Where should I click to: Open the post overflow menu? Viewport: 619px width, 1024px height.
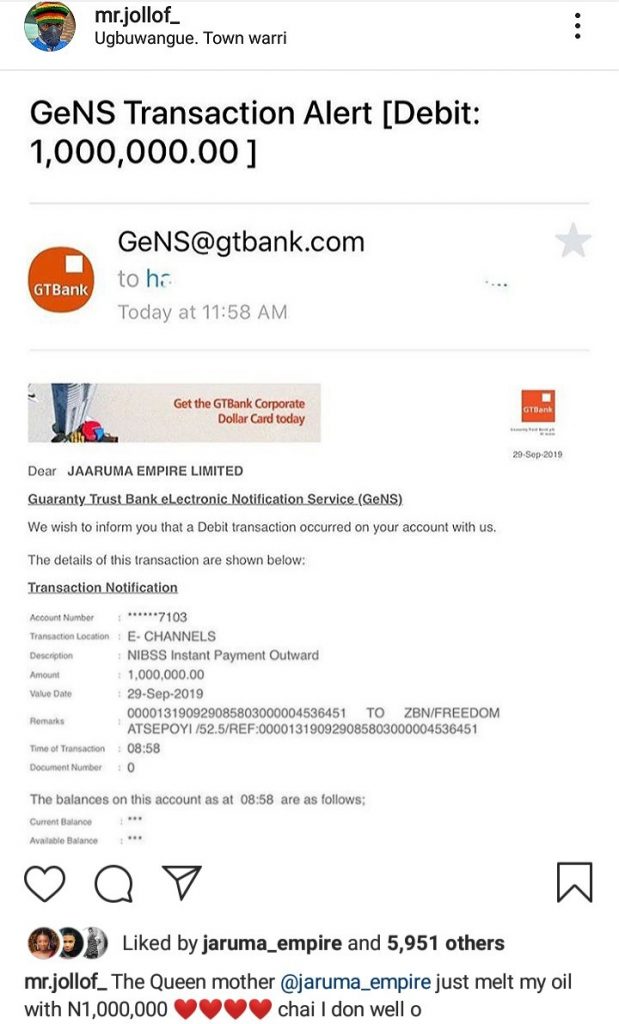577,27
